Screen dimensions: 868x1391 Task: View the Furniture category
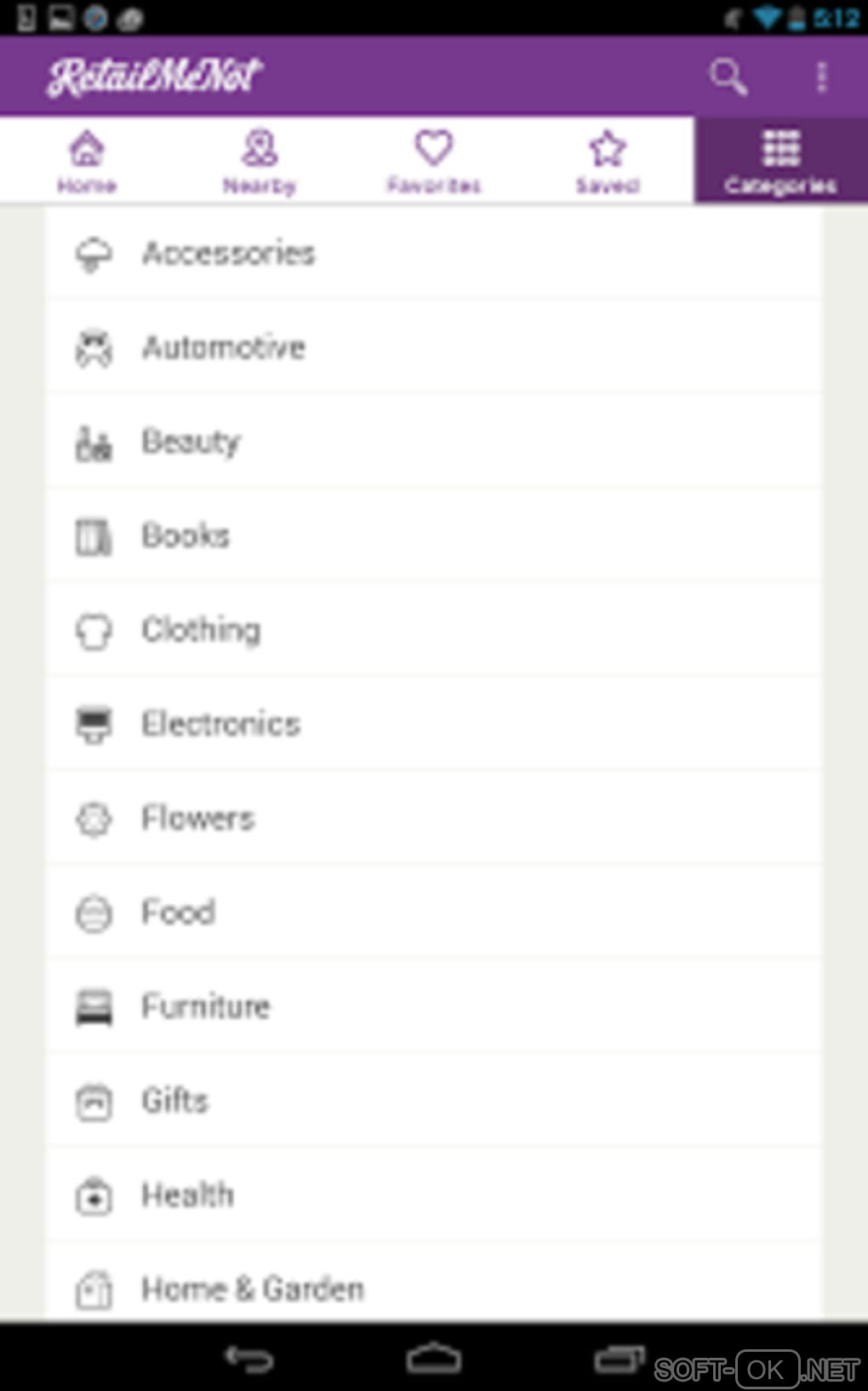(432, 1007)
